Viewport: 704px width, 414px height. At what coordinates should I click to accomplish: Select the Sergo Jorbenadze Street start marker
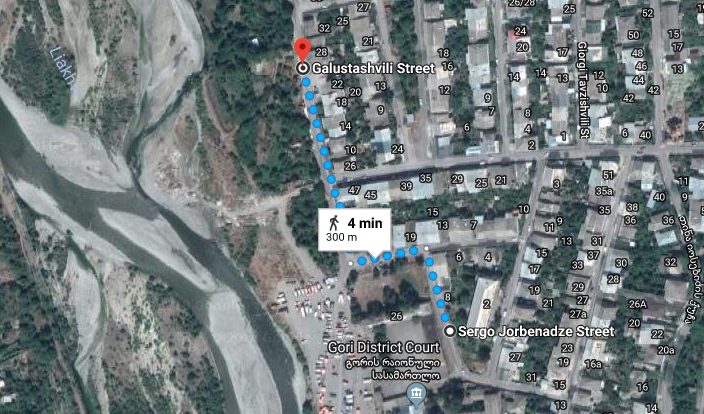coord(450,331)
